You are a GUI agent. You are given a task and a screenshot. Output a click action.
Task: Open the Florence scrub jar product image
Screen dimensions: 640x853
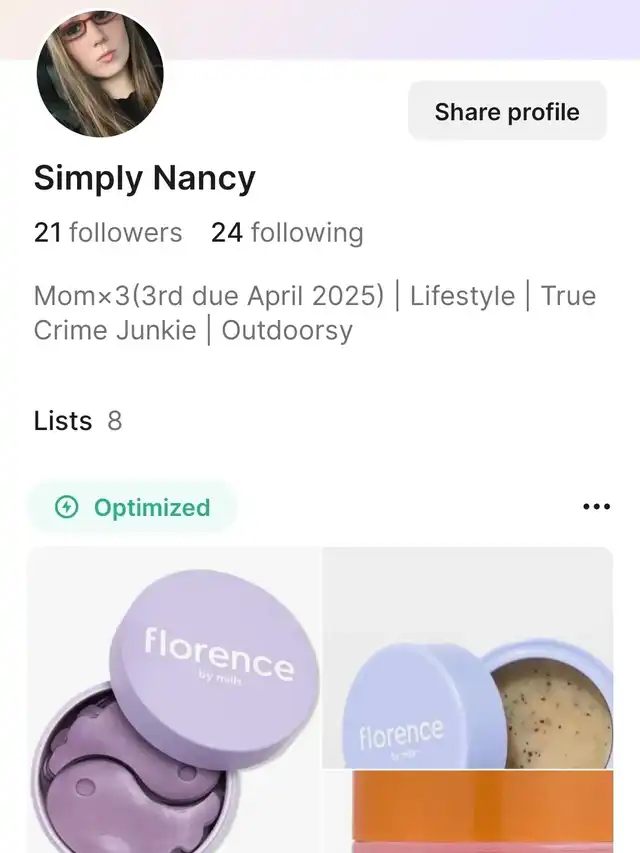[468, 658]
